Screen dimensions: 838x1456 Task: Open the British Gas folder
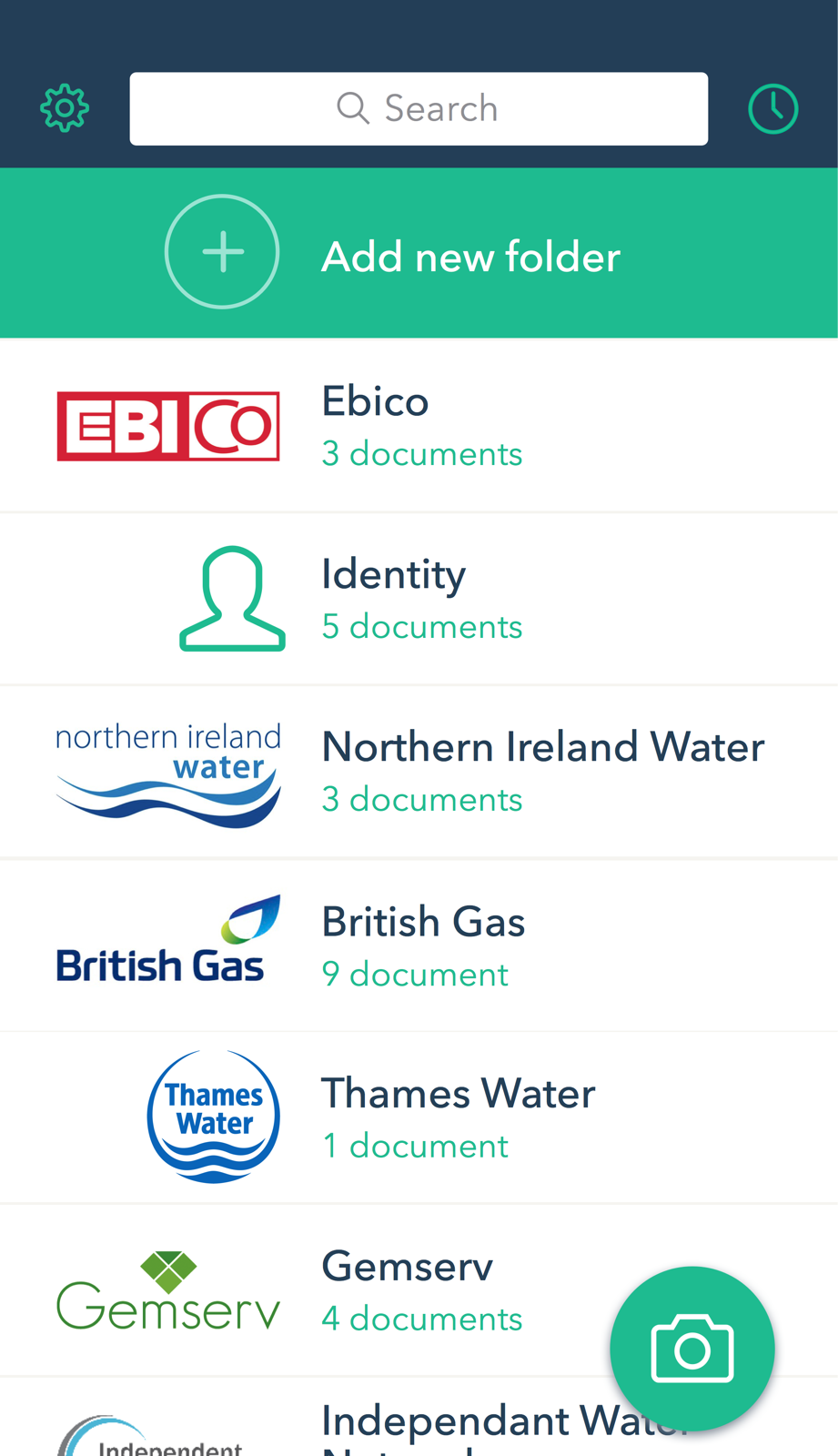[419, 945]
